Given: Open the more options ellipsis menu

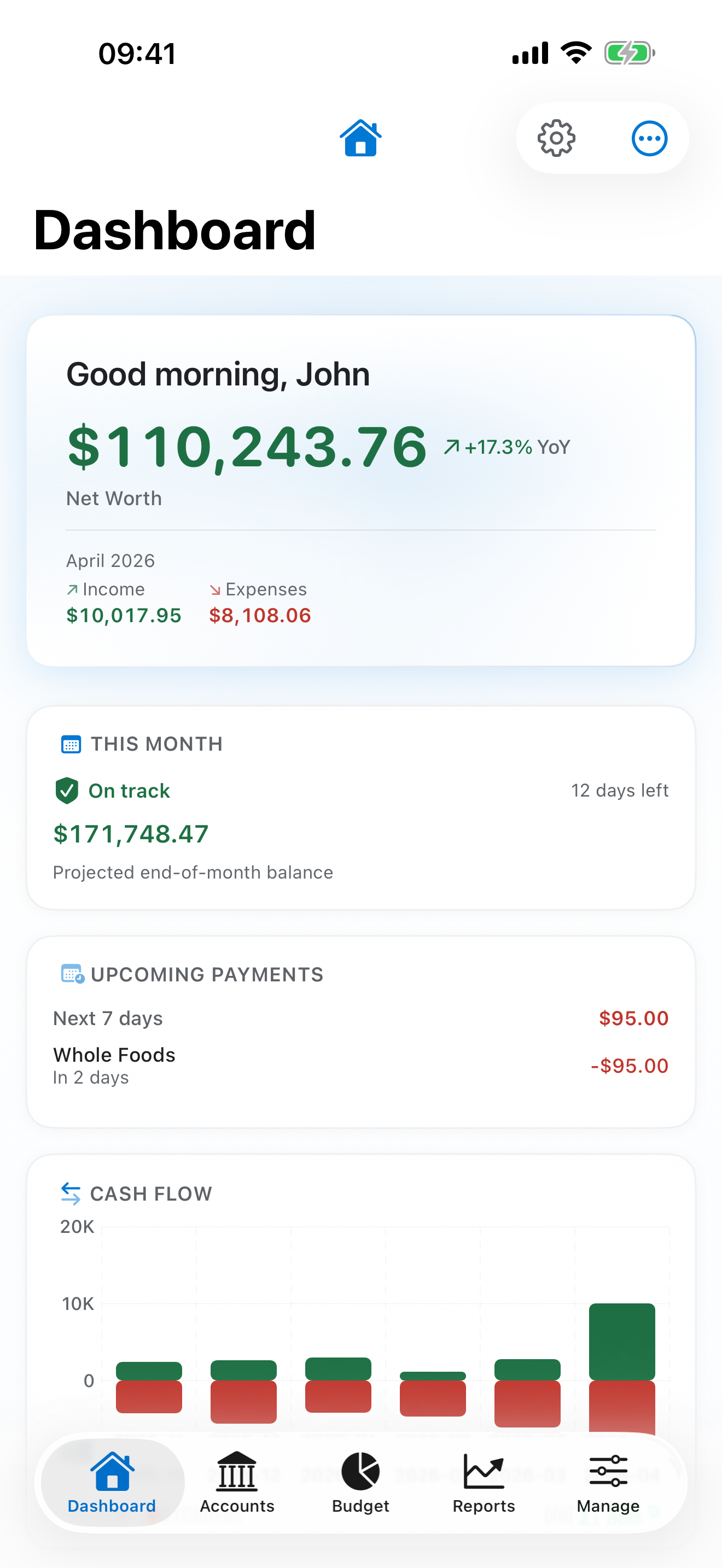Looking at the screenshot, I should 649,138.
